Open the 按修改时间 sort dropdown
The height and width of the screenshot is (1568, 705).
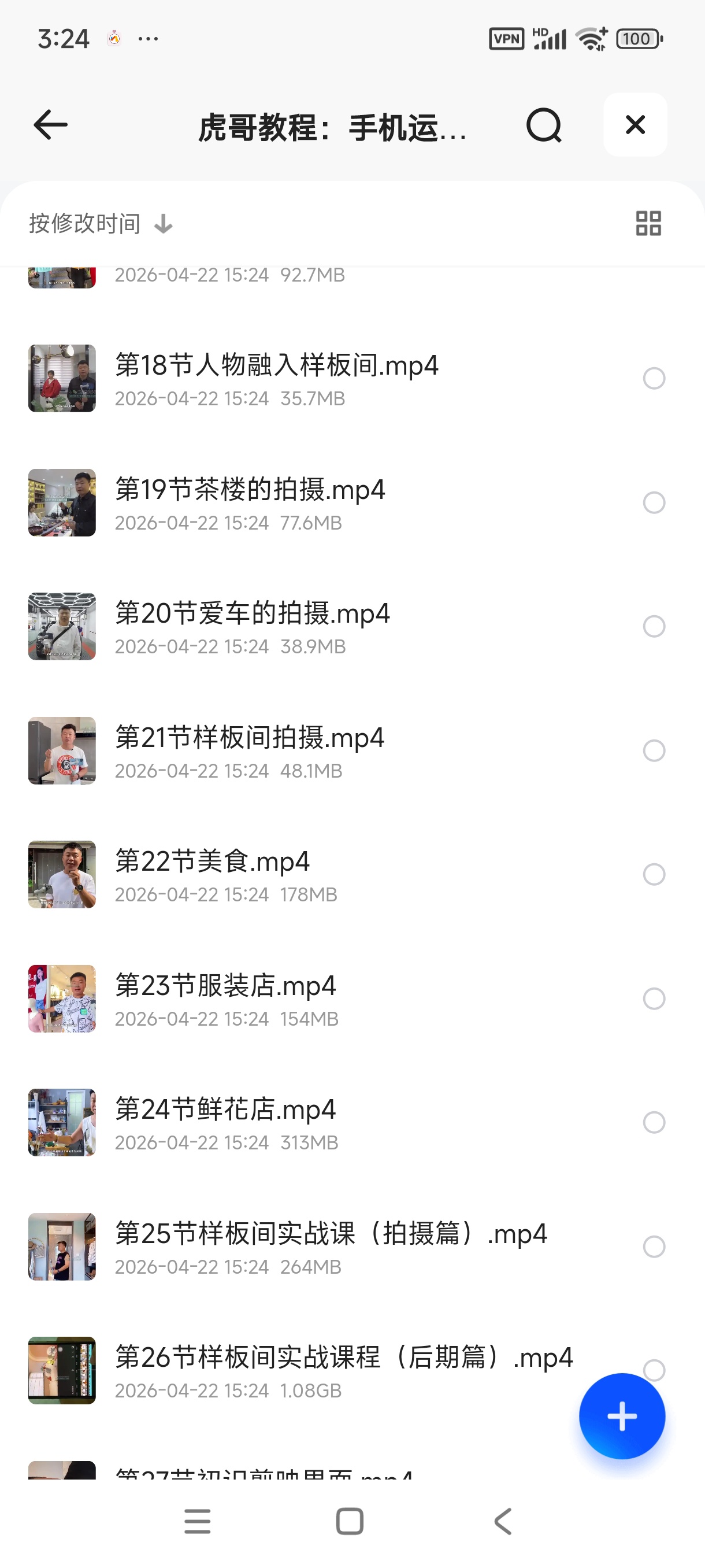[x=84, y=223]
